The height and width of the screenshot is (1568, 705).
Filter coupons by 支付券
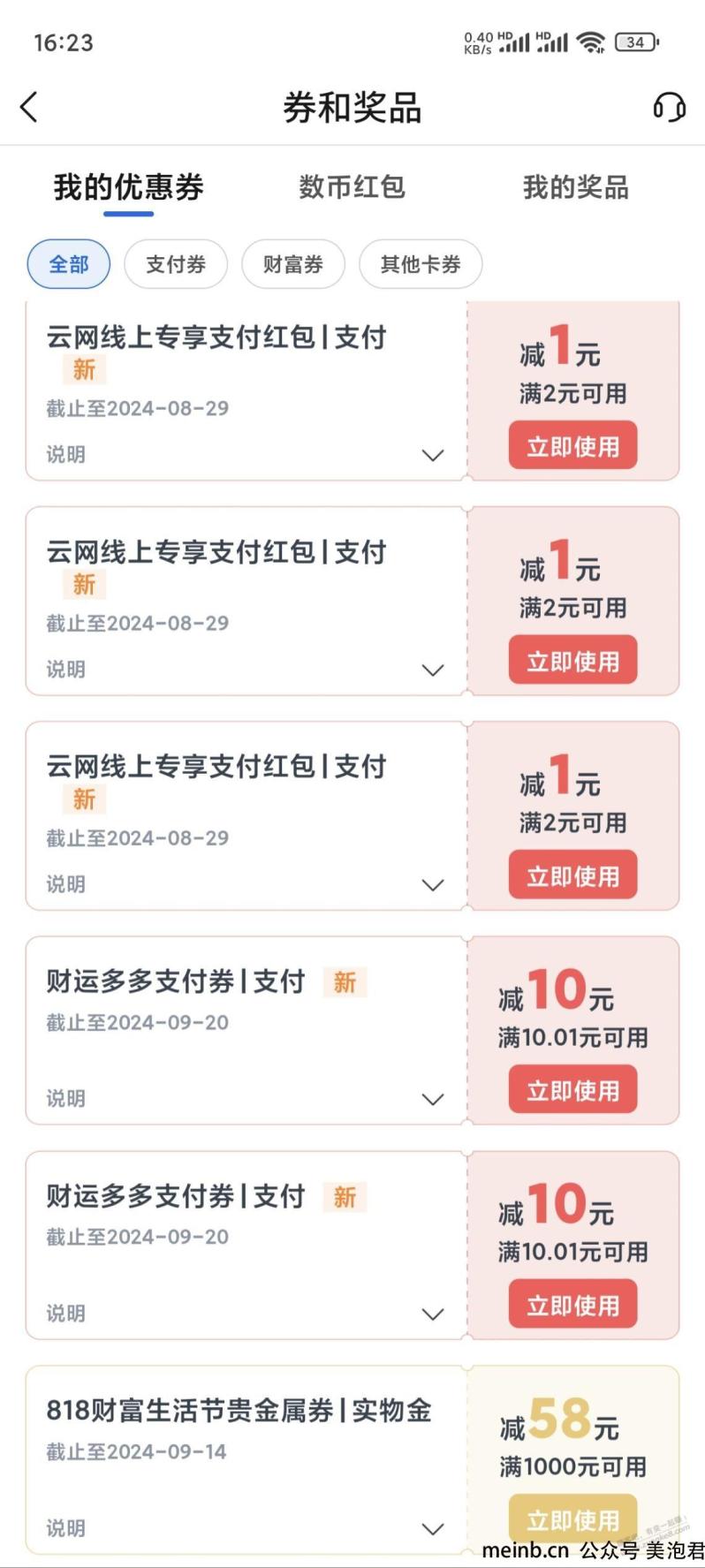tap(176, 264)
